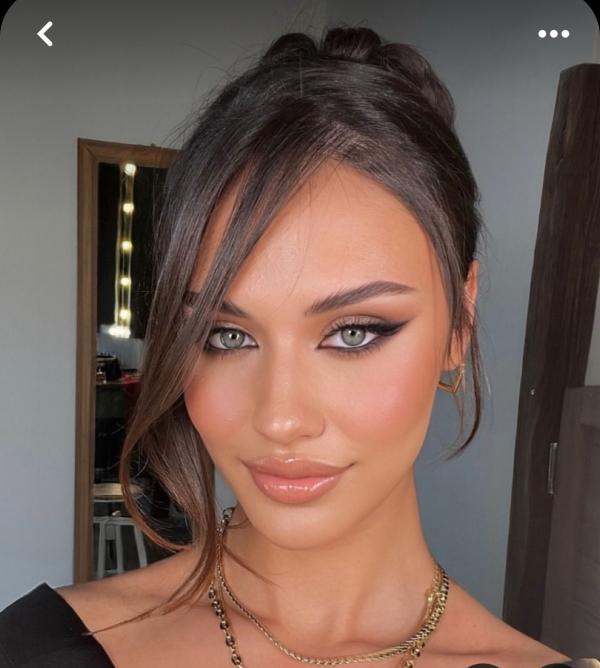The height and width of the screenshot is (668, 600).
Task: Open the three-dot overflow menu
Action: click(554, 34)
